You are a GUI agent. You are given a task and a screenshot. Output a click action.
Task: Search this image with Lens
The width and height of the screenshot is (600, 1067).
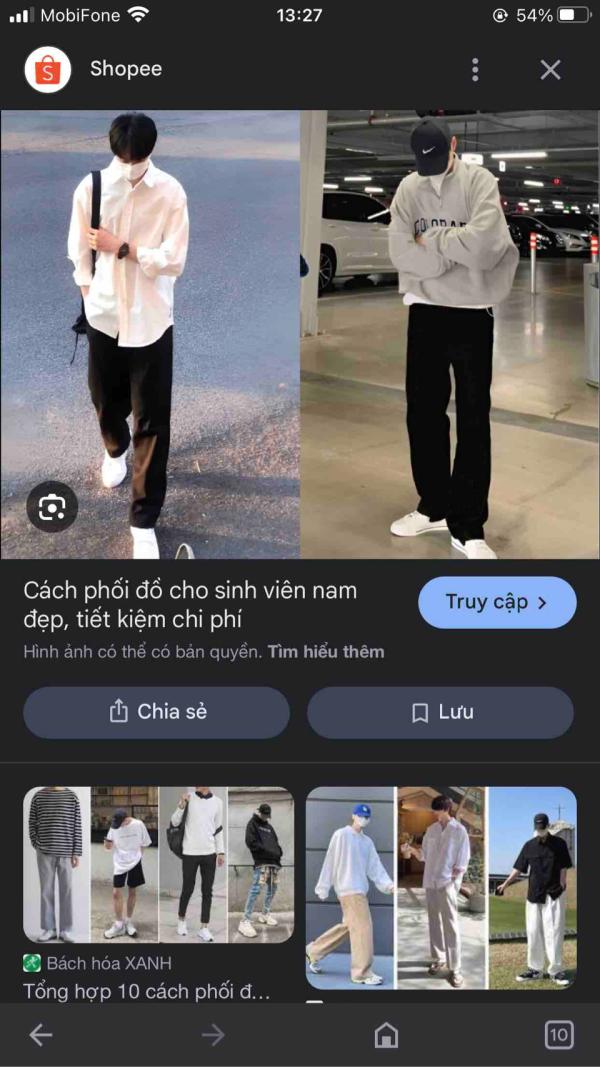[51, 508]
